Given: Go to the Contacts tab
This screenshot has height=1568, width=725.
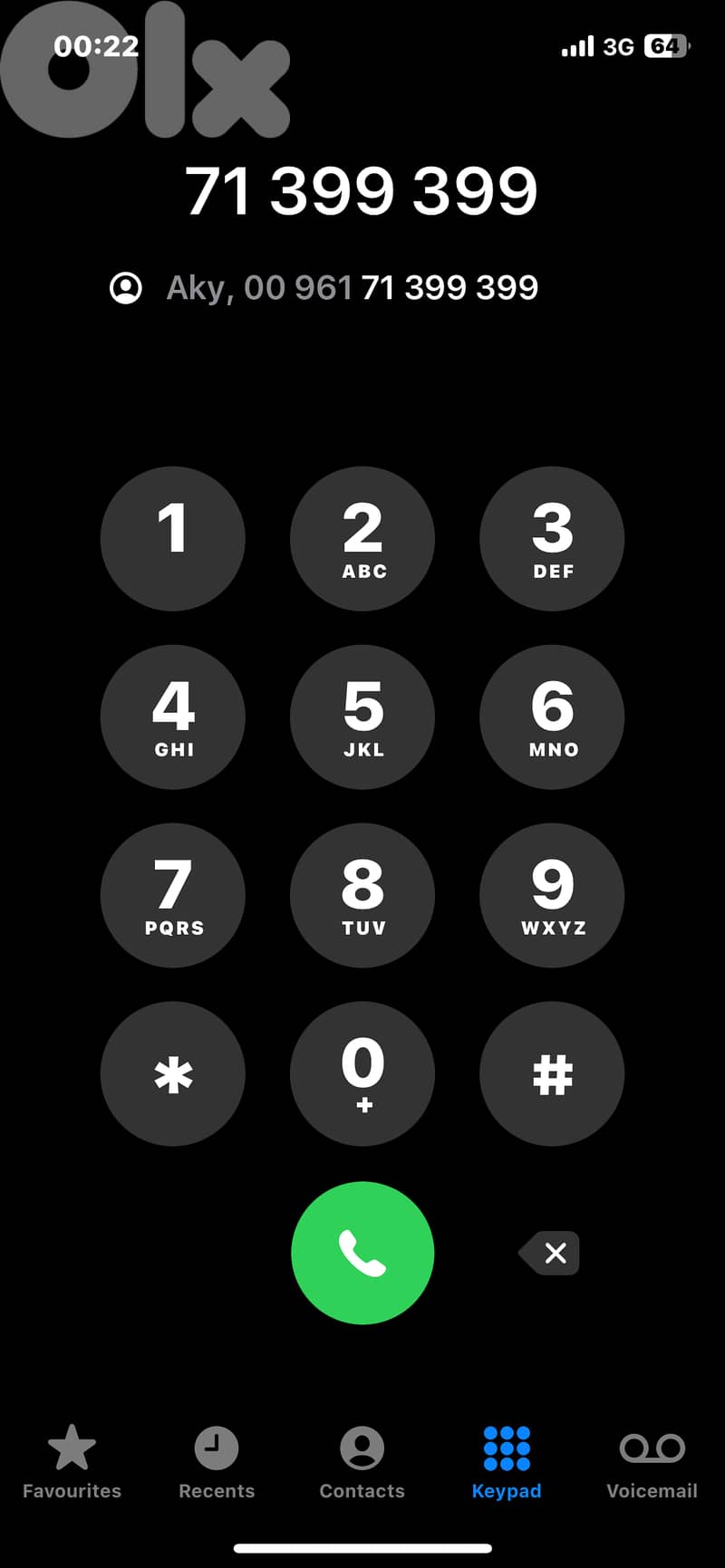Looking at the screenshot, I should coord(362,1462).
